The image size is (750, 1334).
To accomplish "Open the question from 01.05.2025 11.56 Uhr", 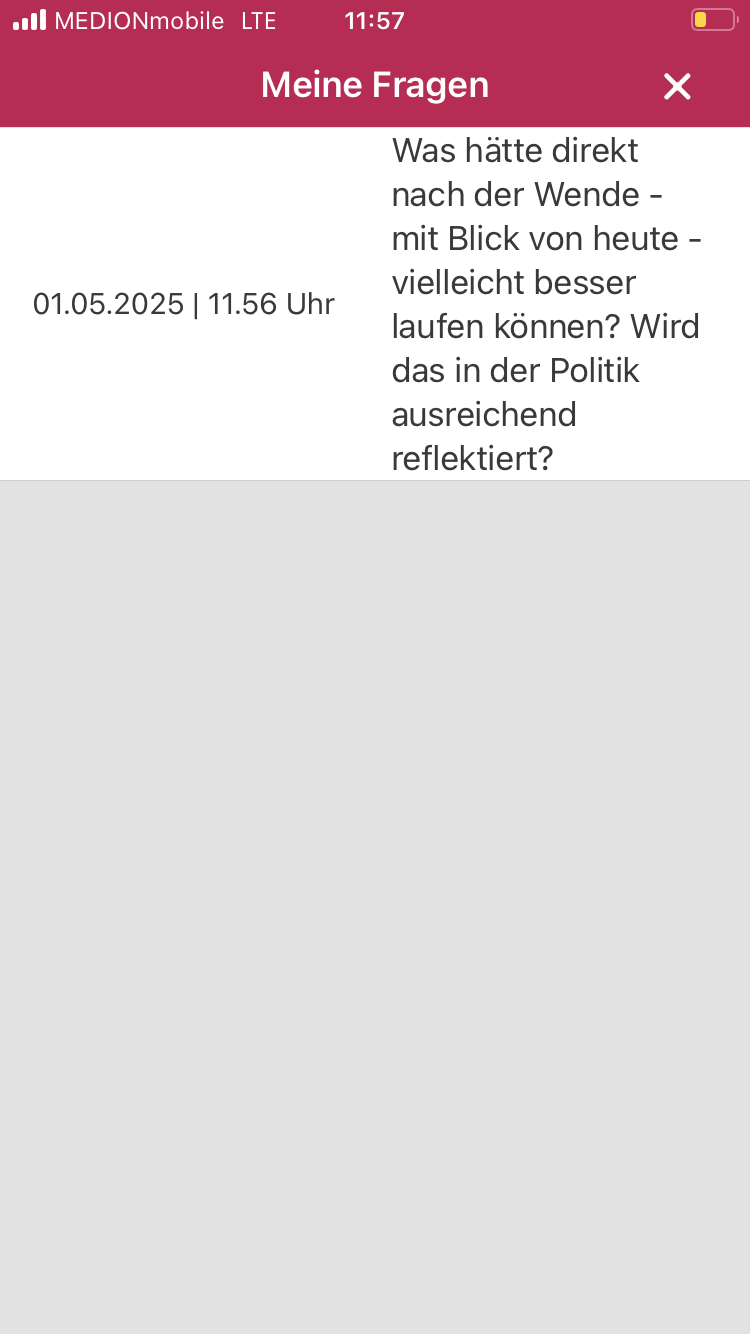I will (x=375, y=304).
